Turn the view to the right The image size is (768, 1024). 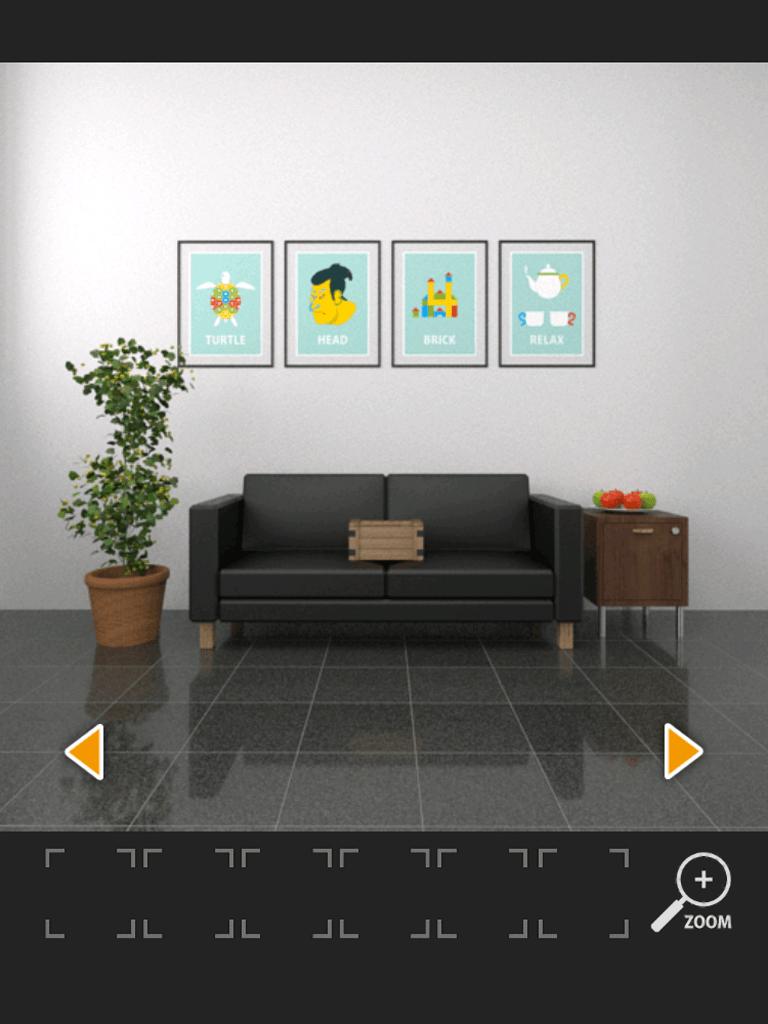[x=683, y=751]
